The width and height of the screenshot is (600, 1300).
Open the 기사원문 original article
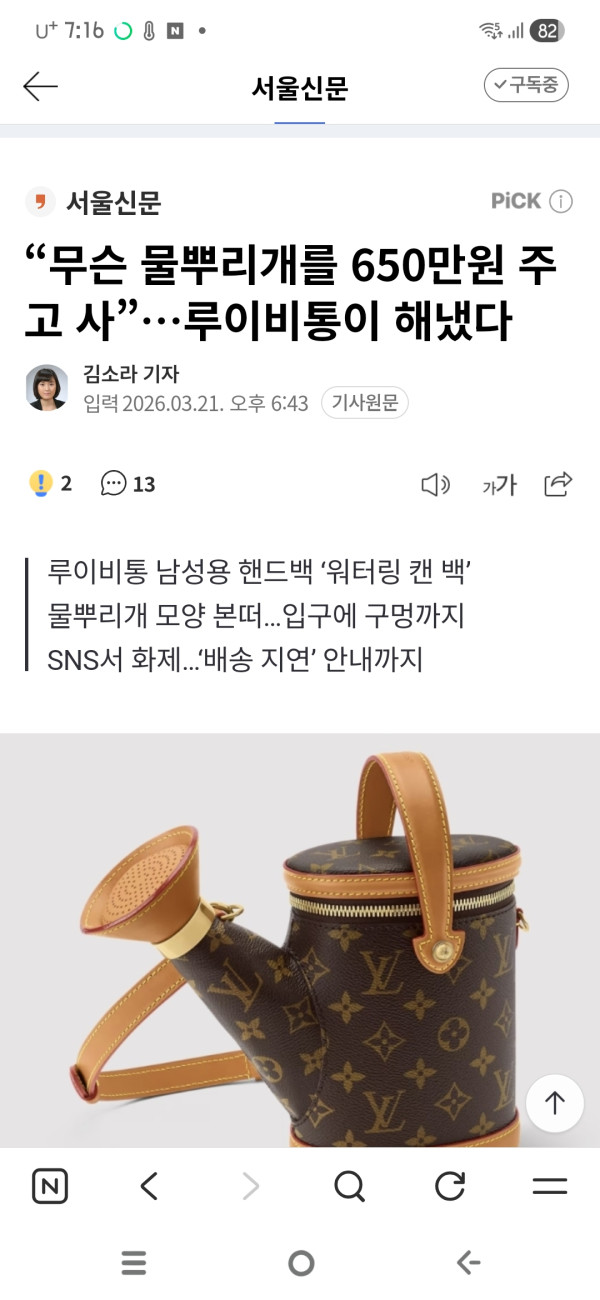365,403
